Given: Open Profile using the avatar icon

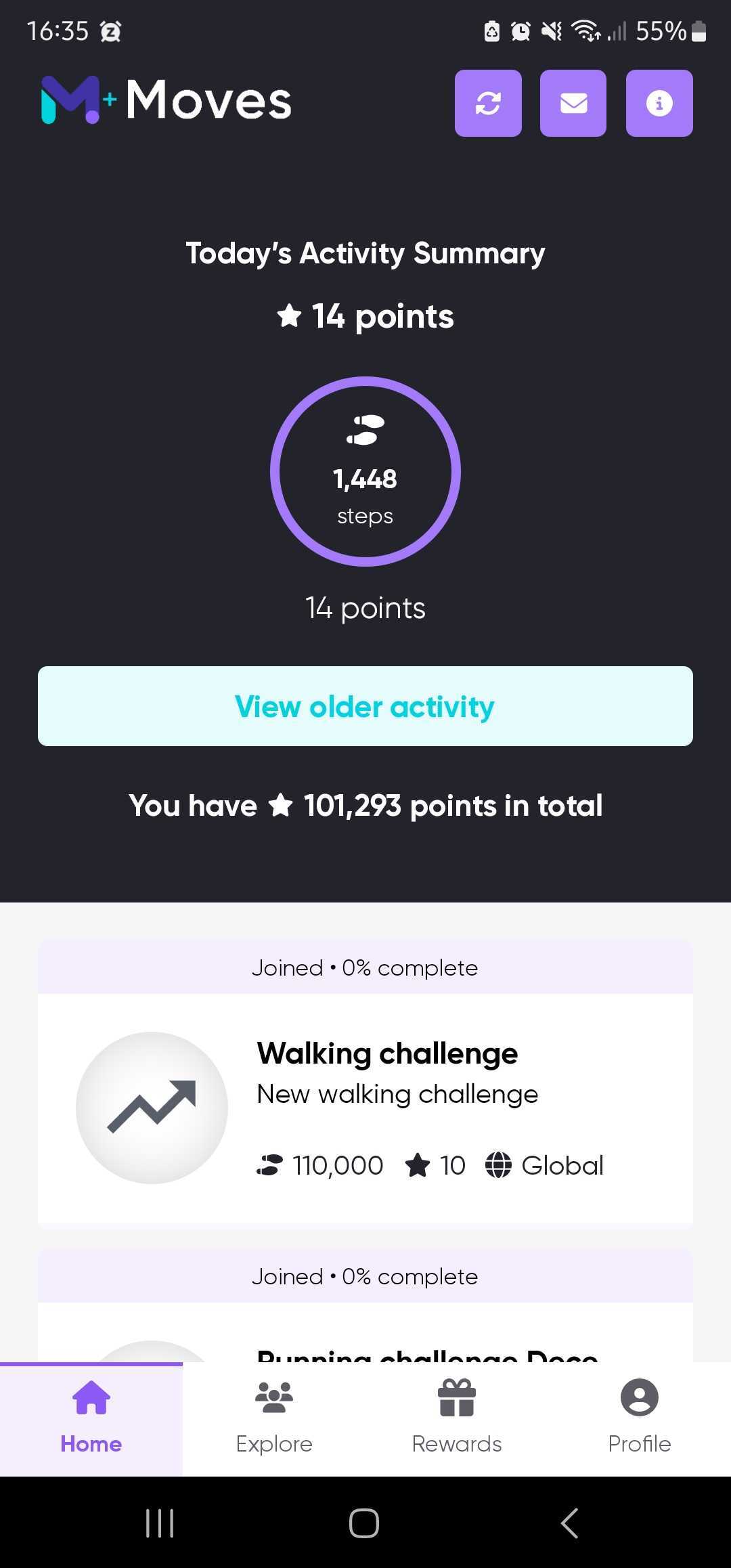Looking at the screenshot, I should click(x=639, y=1396).
